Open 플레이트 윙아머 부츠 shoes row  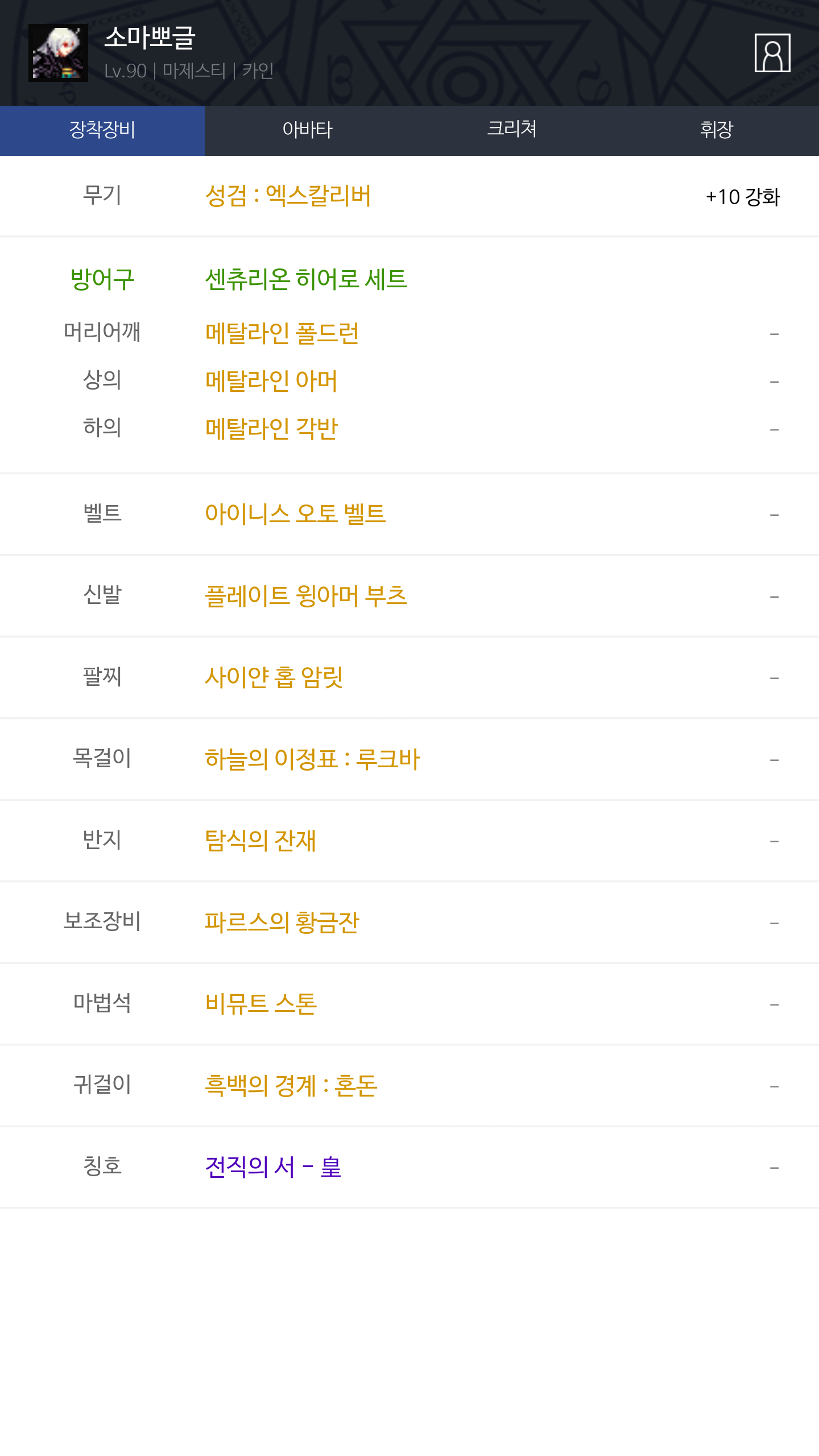click(409, 596)
